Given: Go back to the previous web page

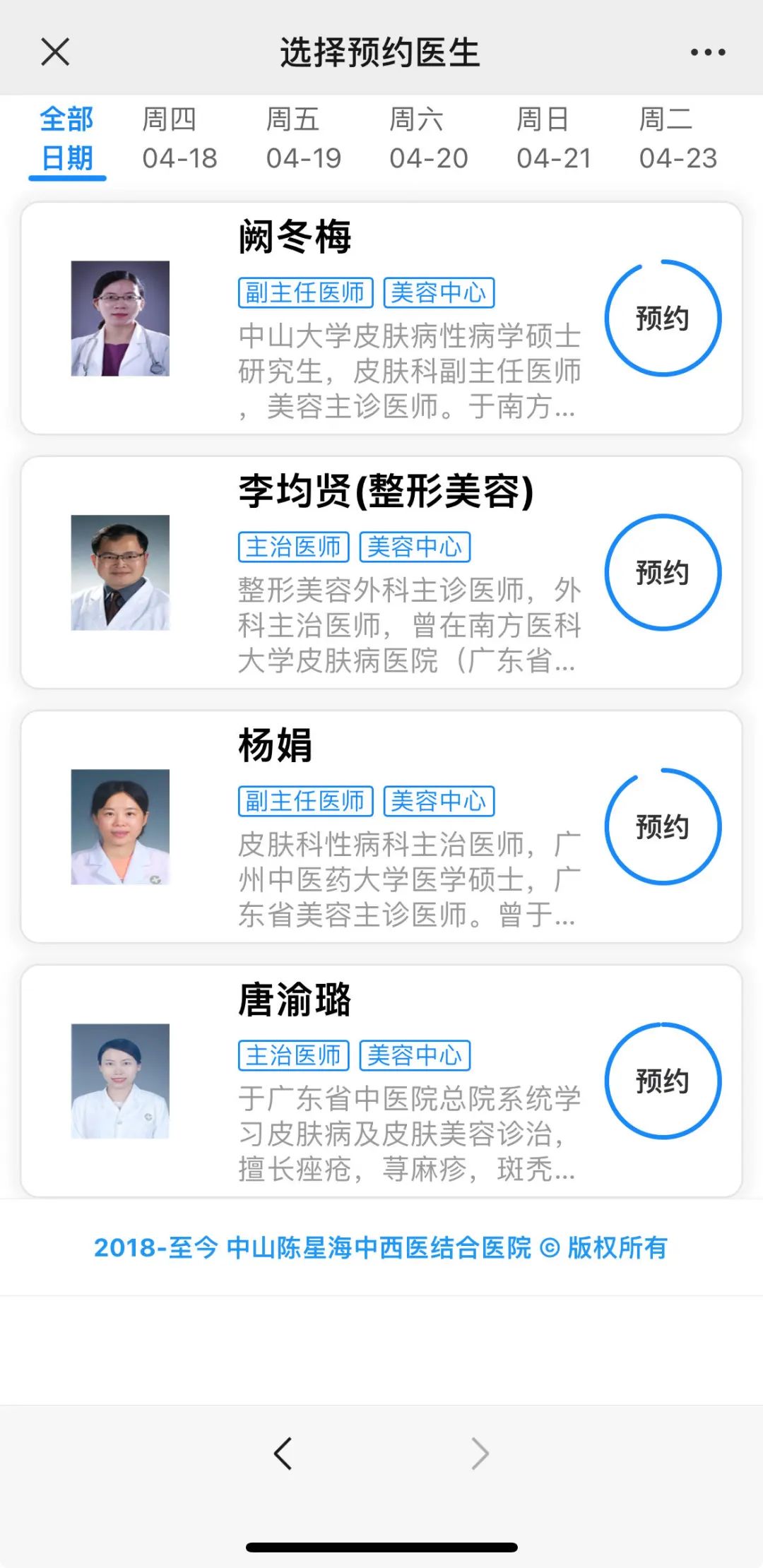Looking at the screenshot, I should [283, 1454].
